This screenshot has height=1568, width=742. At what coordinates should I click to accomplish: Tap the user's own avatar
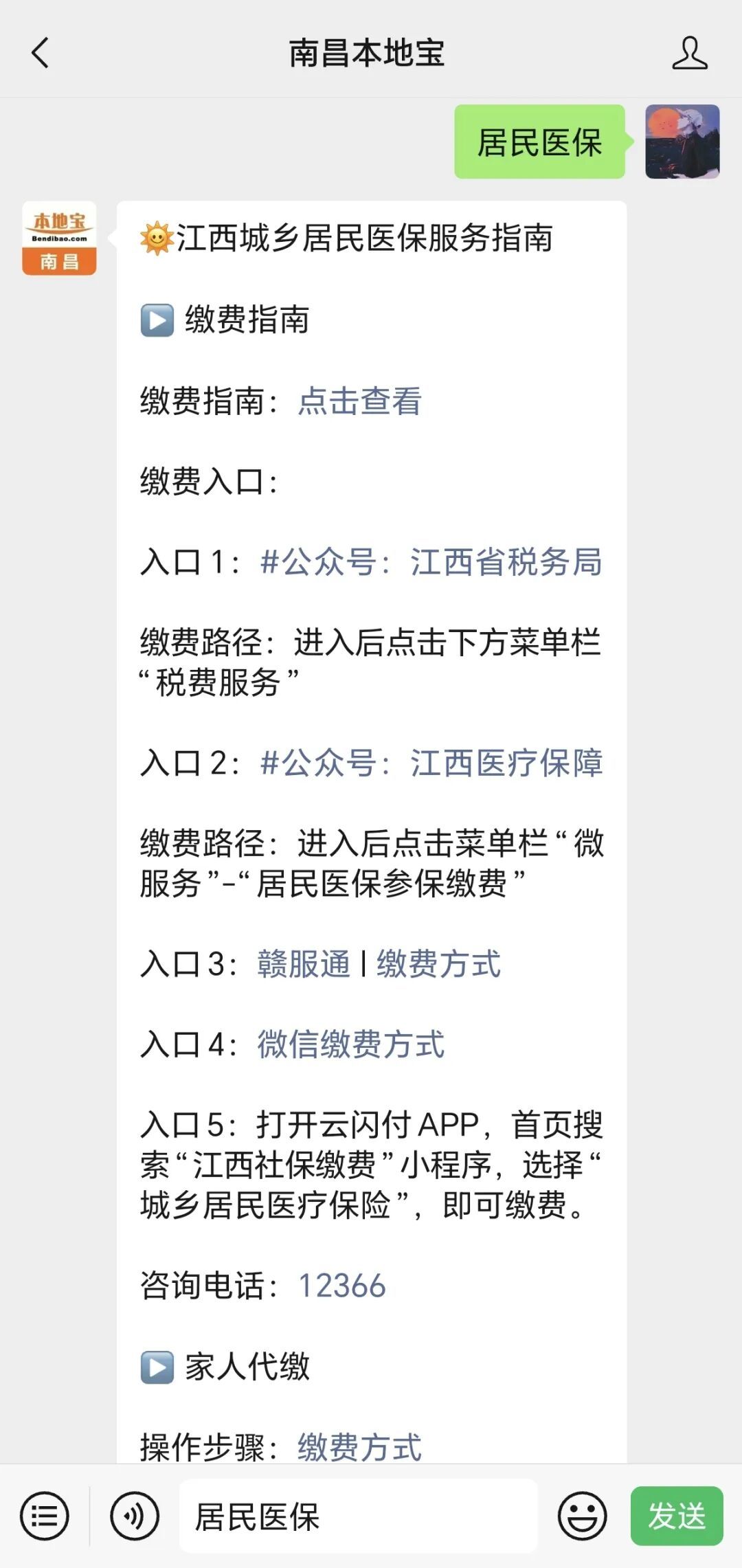click(682, 142)
